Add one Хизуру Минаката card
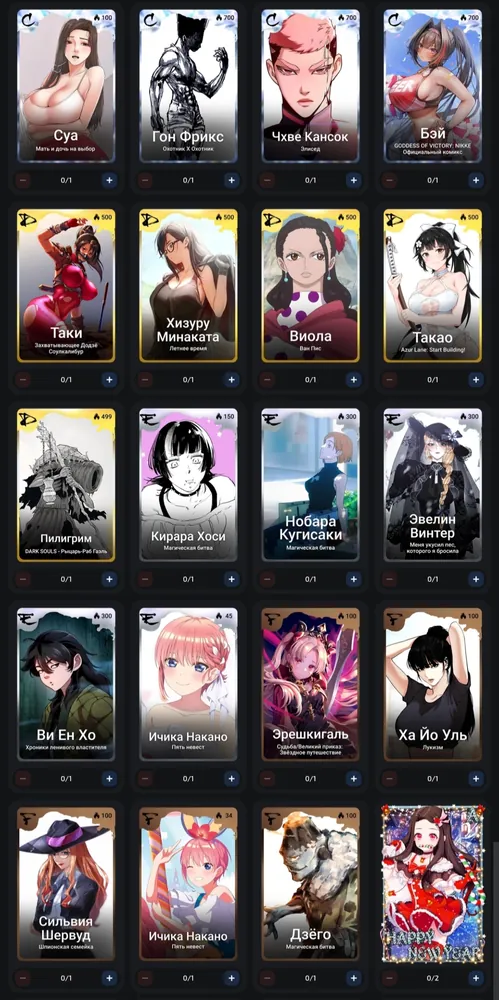The height and width of the screenshot is (1000, 499). tap(231, 380)
